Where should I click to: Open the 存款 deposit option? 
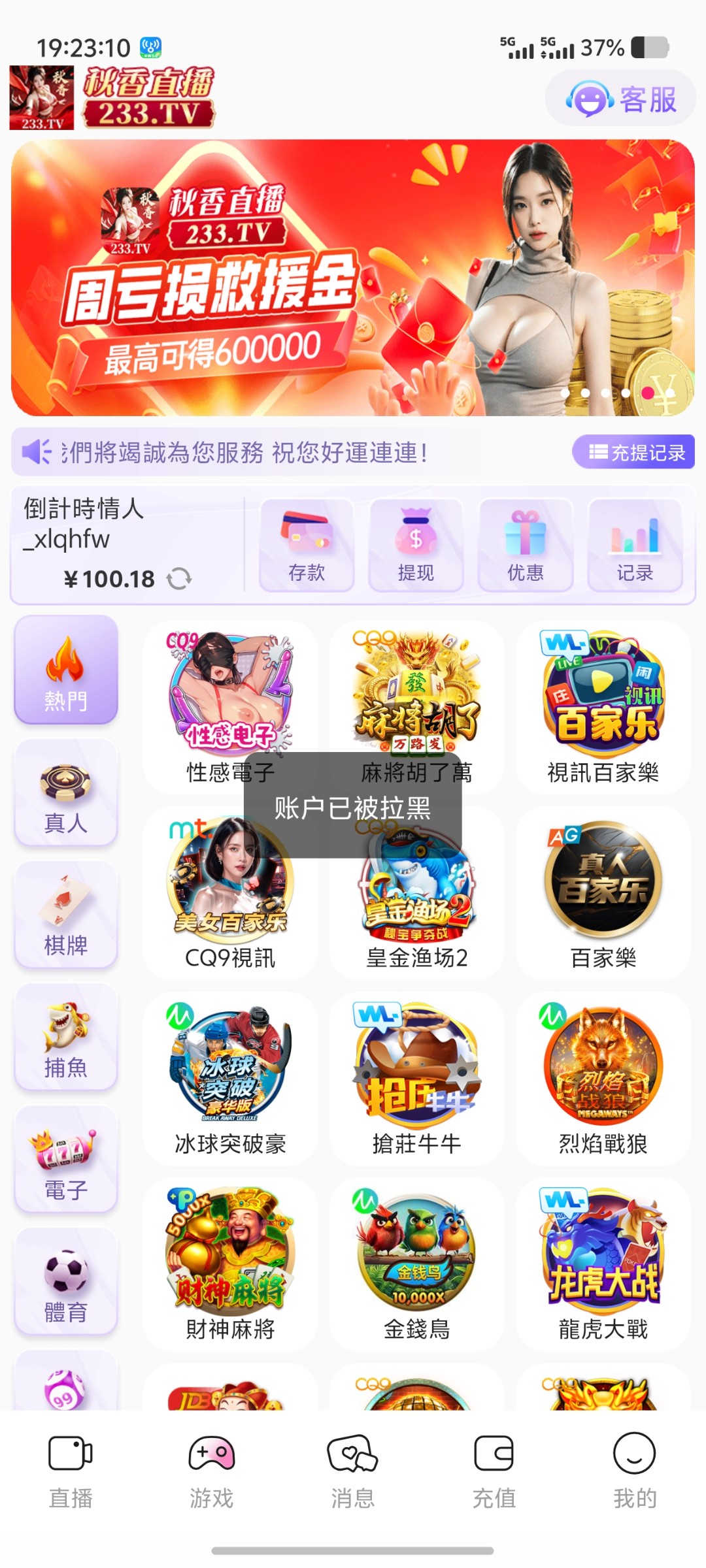(307, 546)
